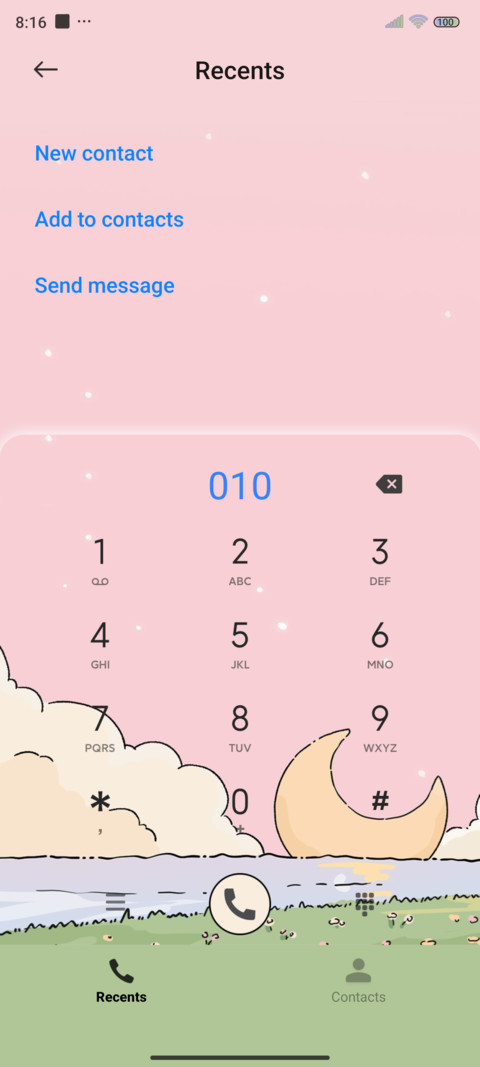
Task: Tap the hash key
Action: coord(380,803)
